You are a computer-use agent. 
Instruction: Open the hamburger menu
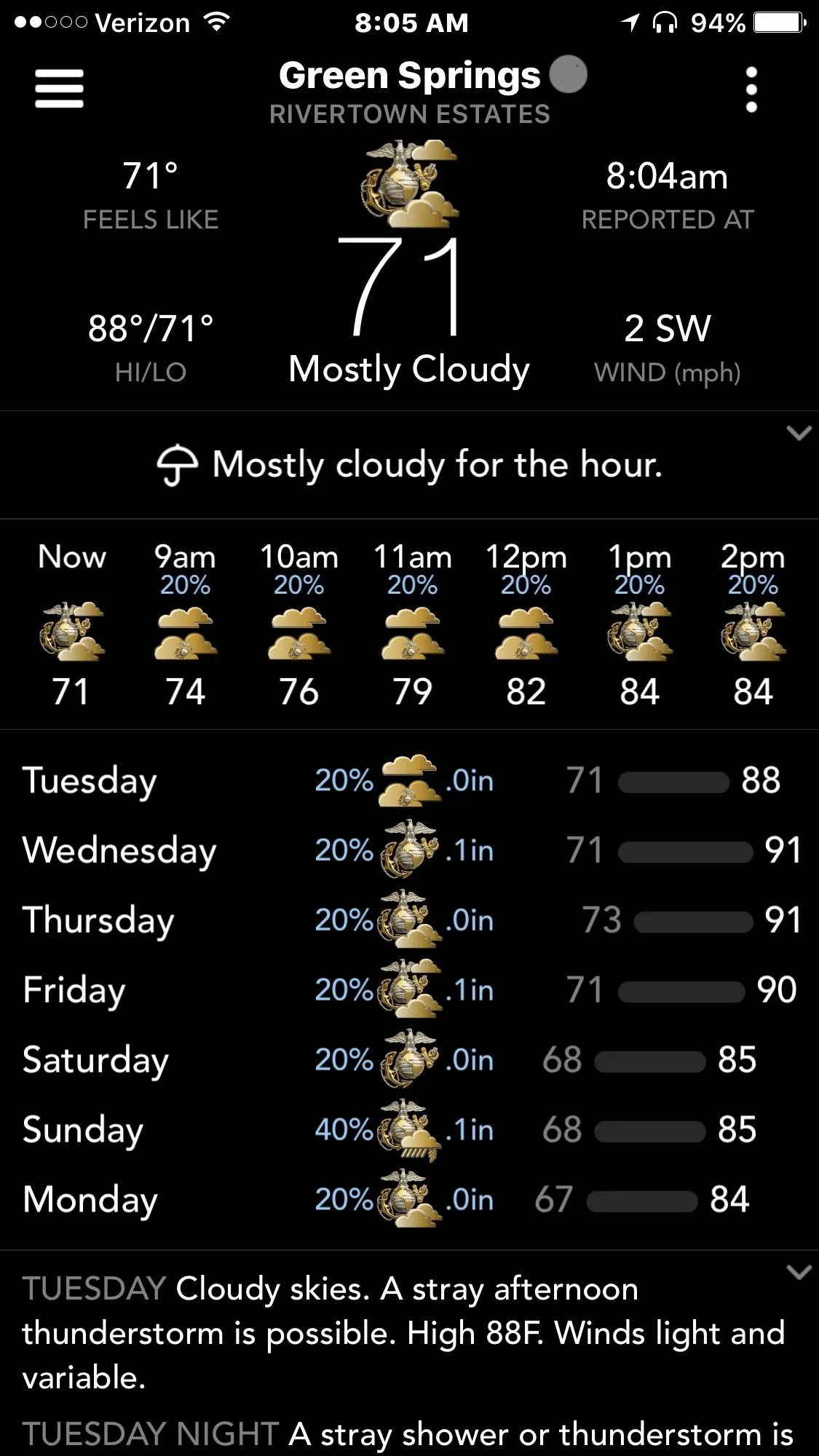click(x=59, y=89)
